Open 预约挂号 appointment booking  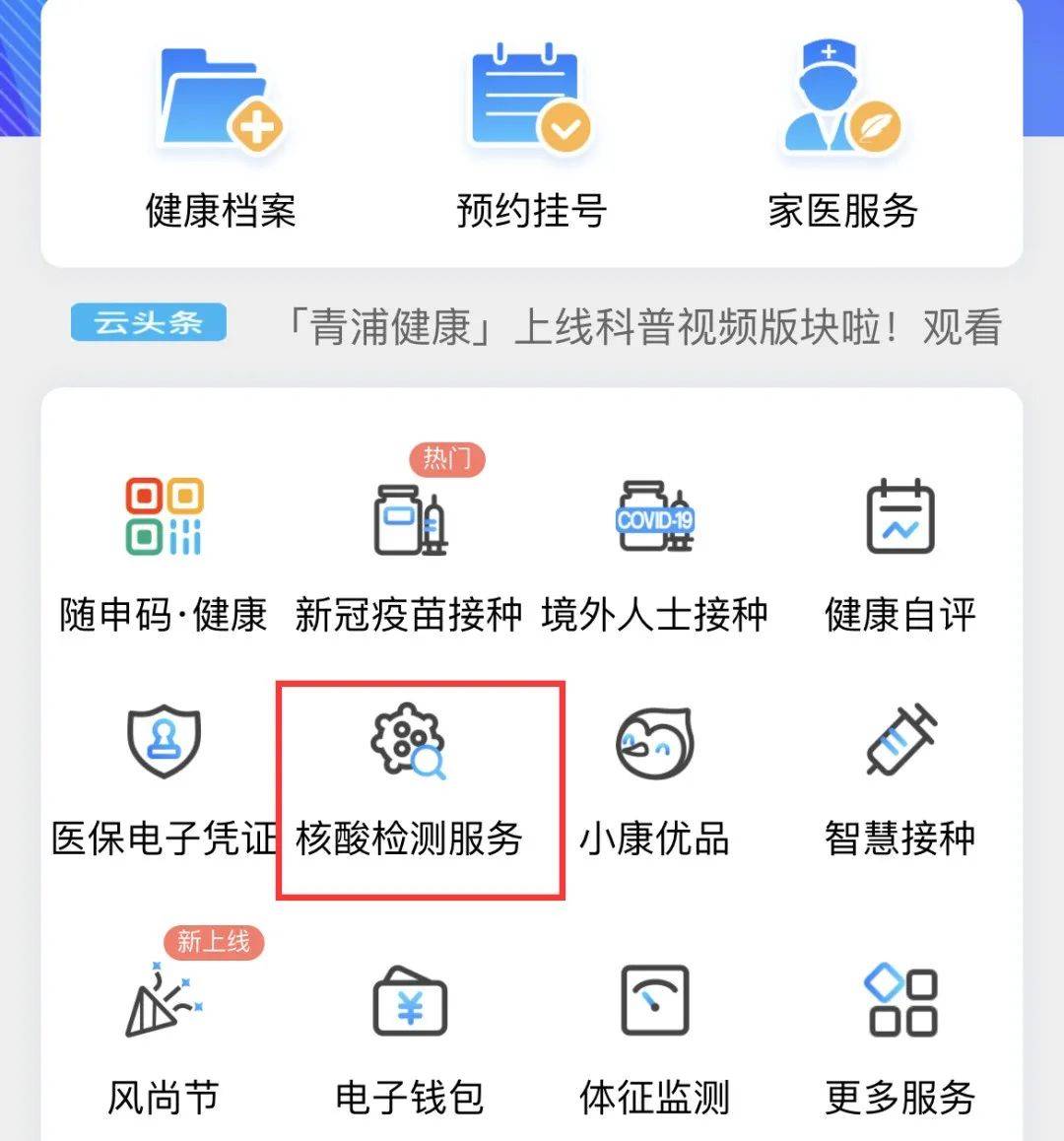(531, 138)
